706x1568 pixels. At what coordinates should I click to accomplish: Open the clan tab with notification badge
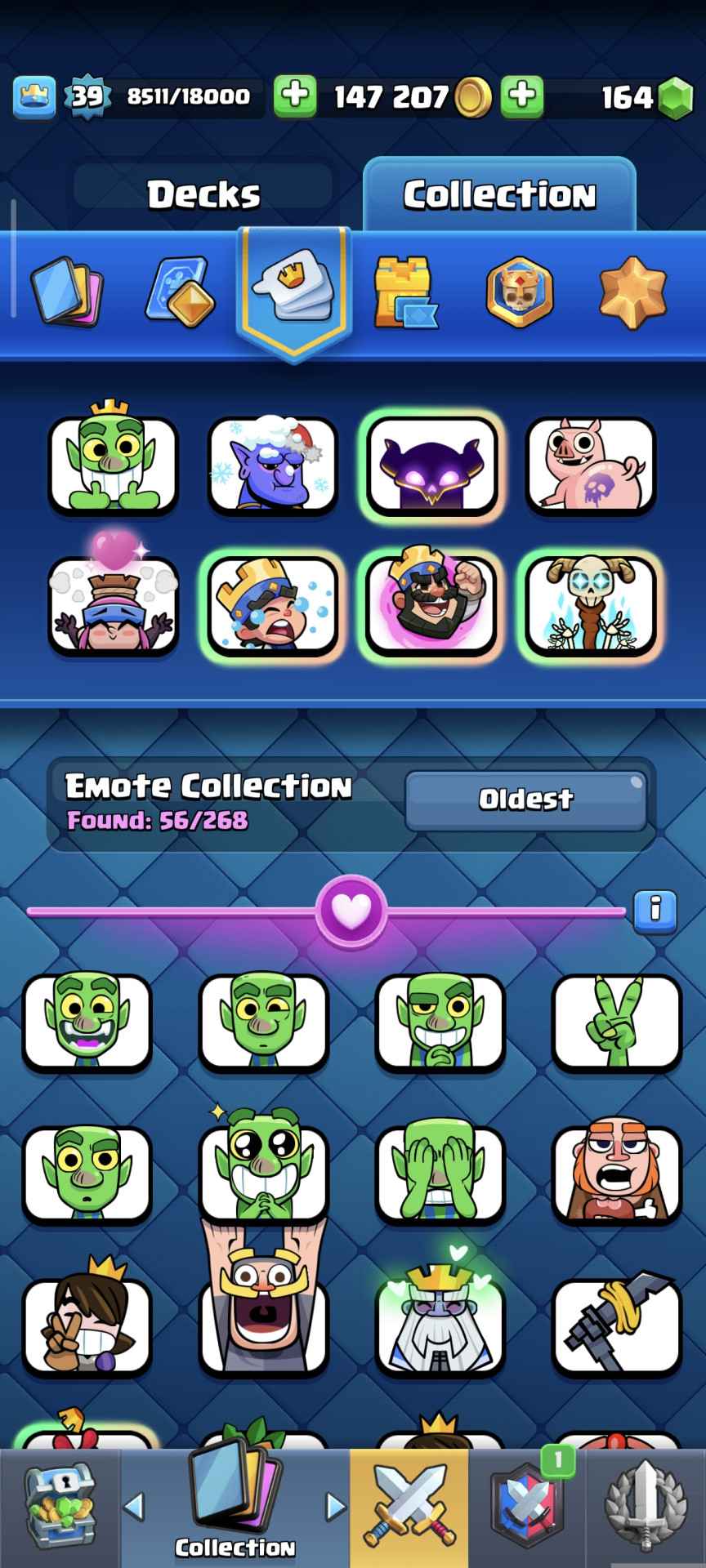(531, 1508)
